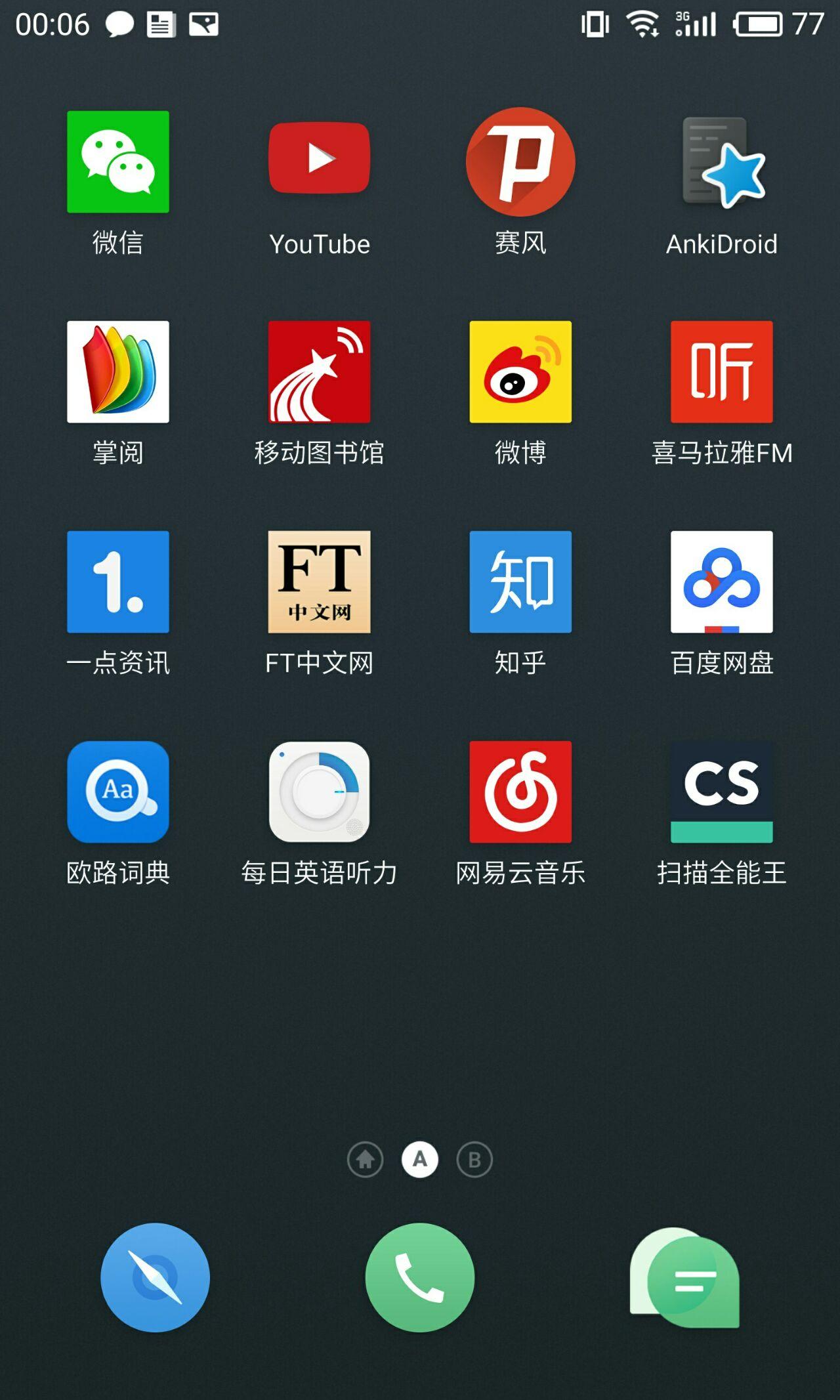This screenshot has height=1400, width=840.
Task: Launch 网易云音乐 music app
Action: [520, 792]
